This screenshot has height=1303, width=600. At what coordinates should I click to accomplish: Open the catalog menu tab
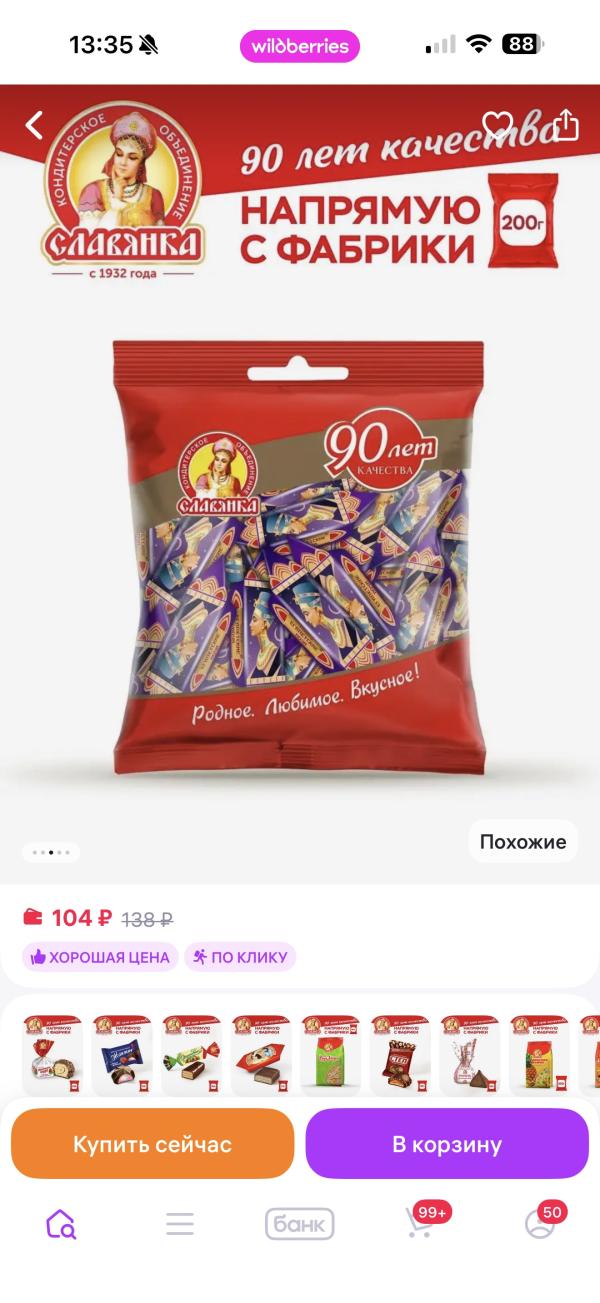(180, 1224)
